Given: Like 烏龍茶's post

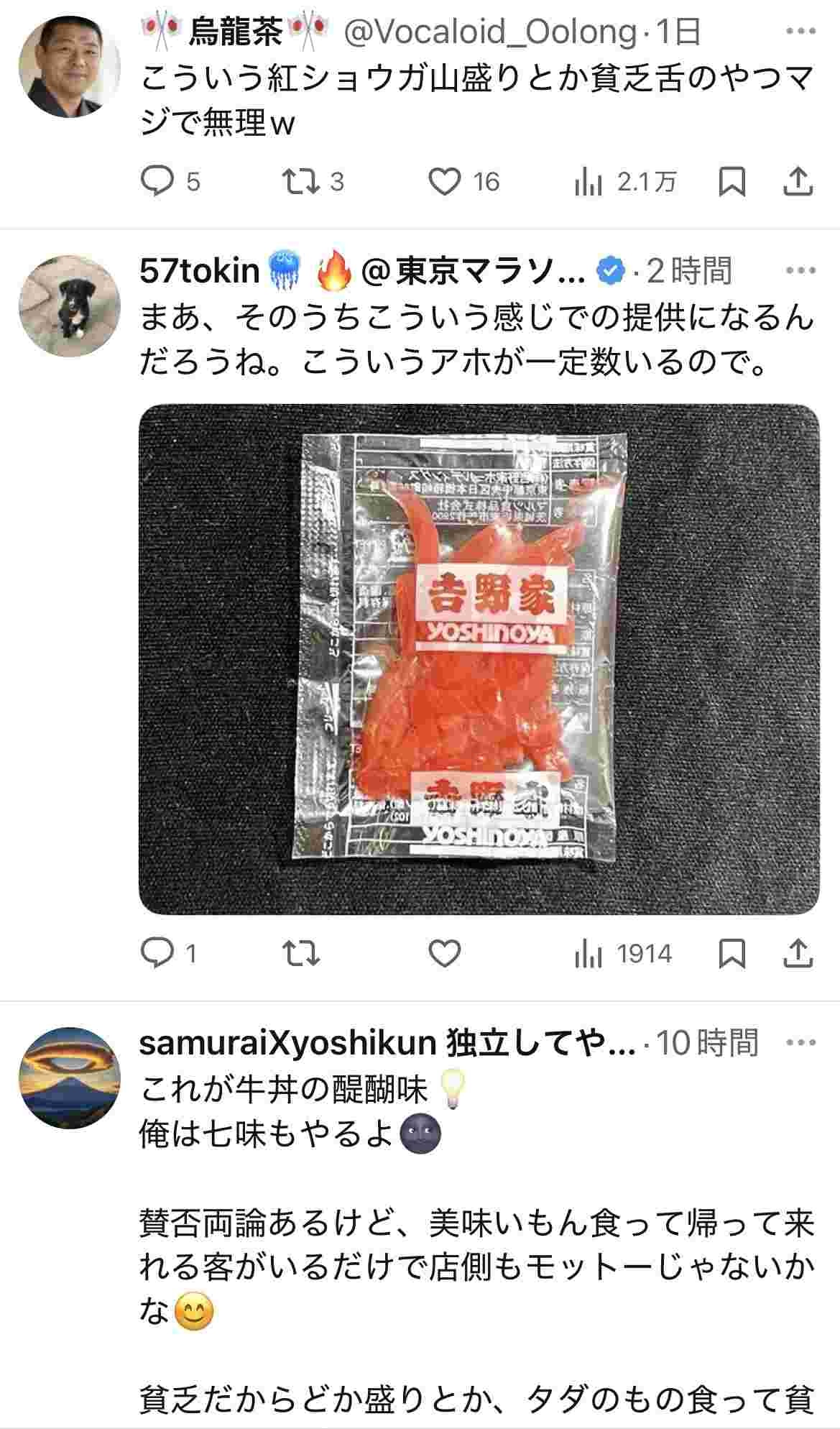Looking at the screenshot, I should pos(444,182).
